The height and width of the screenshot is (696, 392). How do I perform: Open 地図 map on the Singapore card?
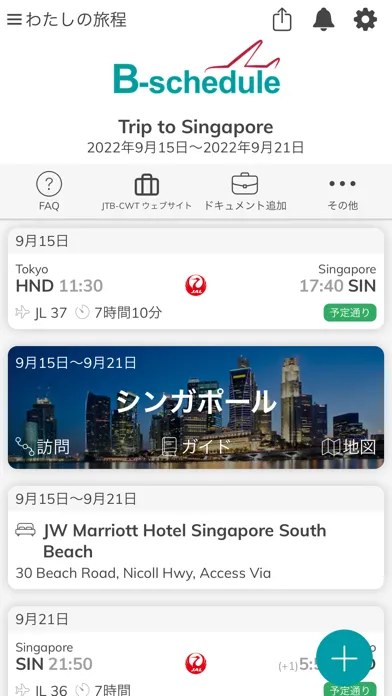[348, 447]
